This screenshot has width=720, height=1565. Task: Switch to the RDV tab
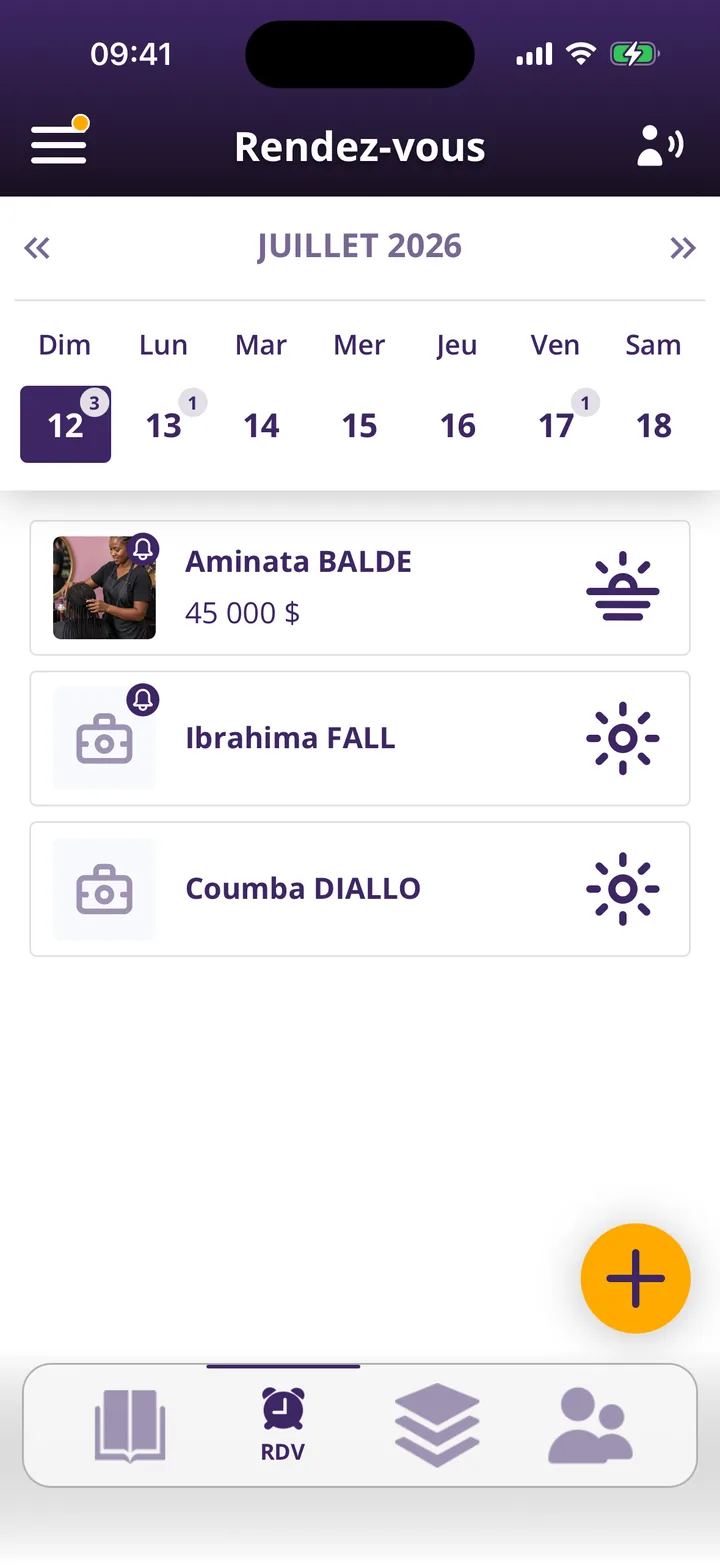pos(283,1425)
